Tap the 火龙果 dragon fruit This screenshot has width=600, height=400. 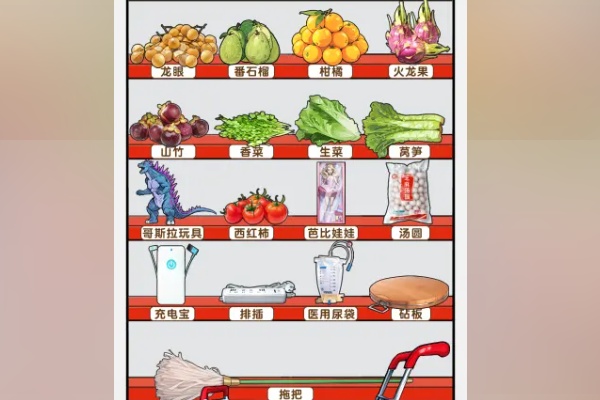point(411,36)
